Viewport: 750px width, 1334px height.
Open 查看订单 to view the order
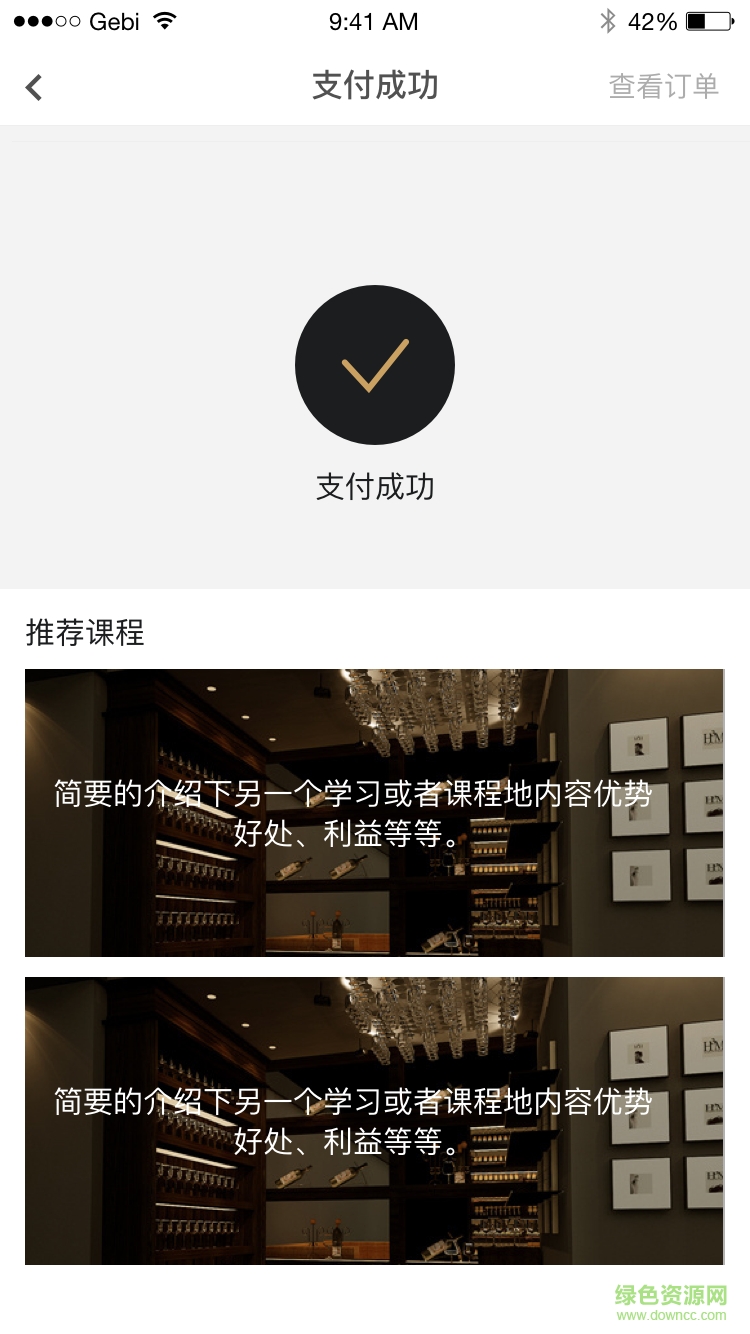point(663,87)
